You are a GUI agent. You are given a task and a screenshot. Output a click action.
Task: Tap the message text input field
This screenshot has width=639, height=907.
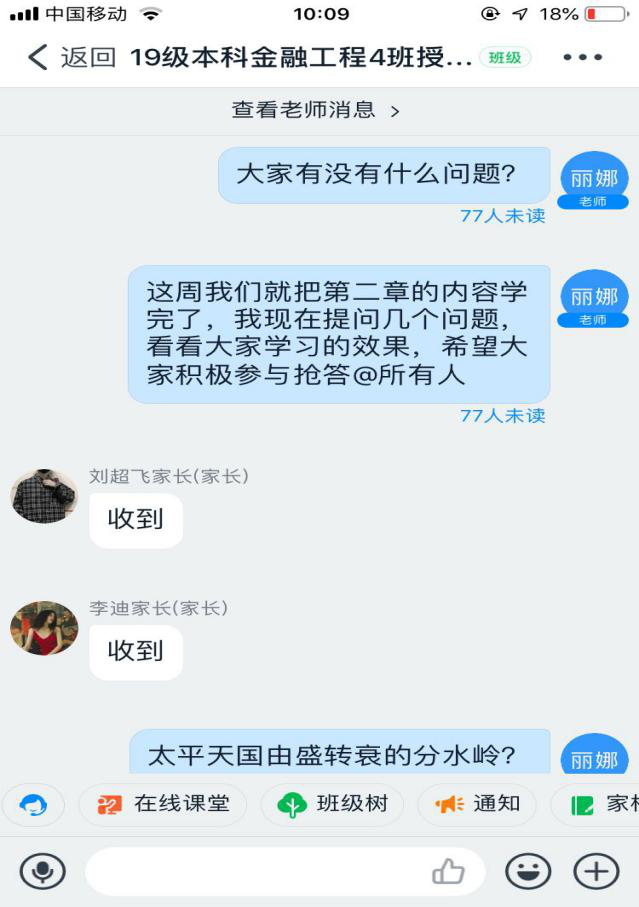[x=255, y=872]
